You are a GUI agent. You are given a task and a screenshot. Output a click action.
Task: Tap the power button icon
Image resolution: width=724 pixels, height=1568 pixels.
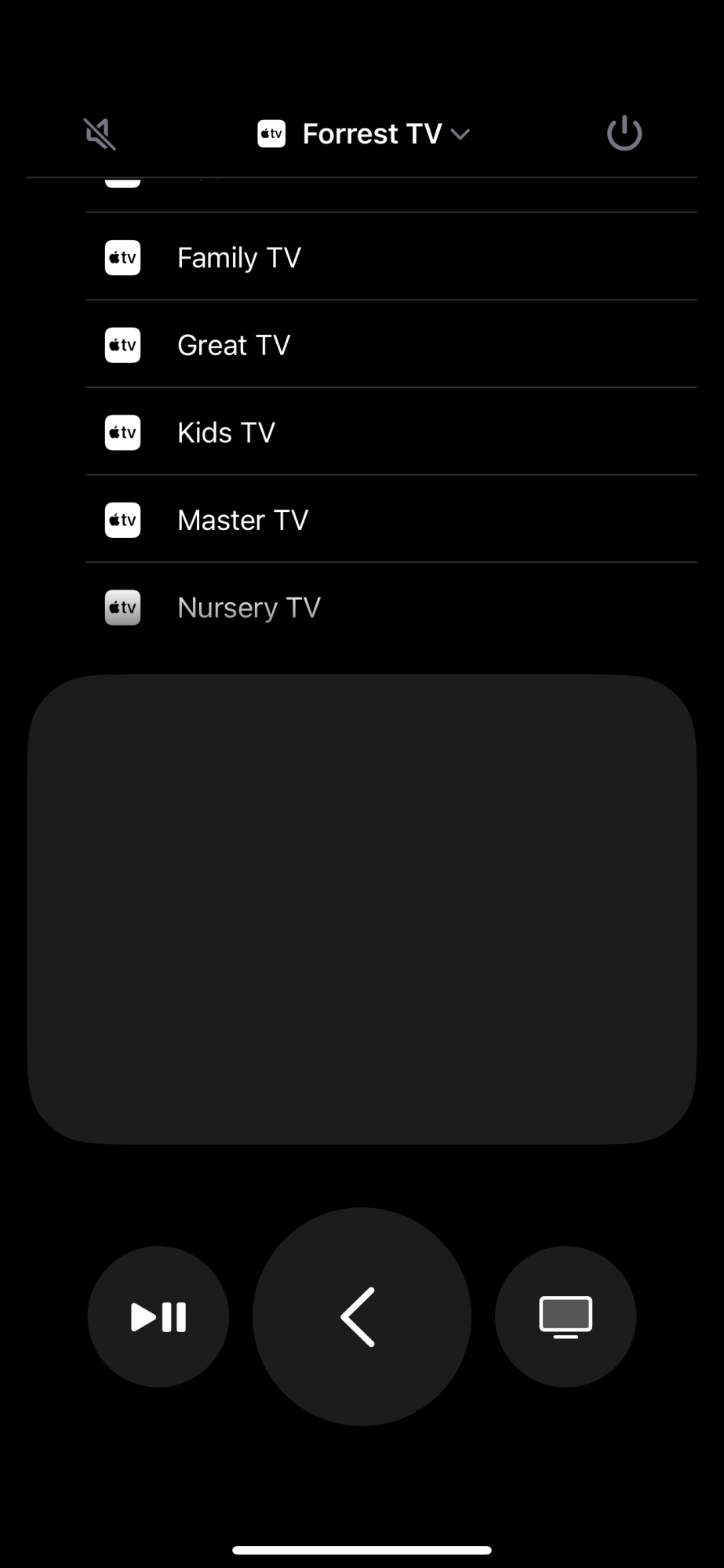[x=624, y=133]
